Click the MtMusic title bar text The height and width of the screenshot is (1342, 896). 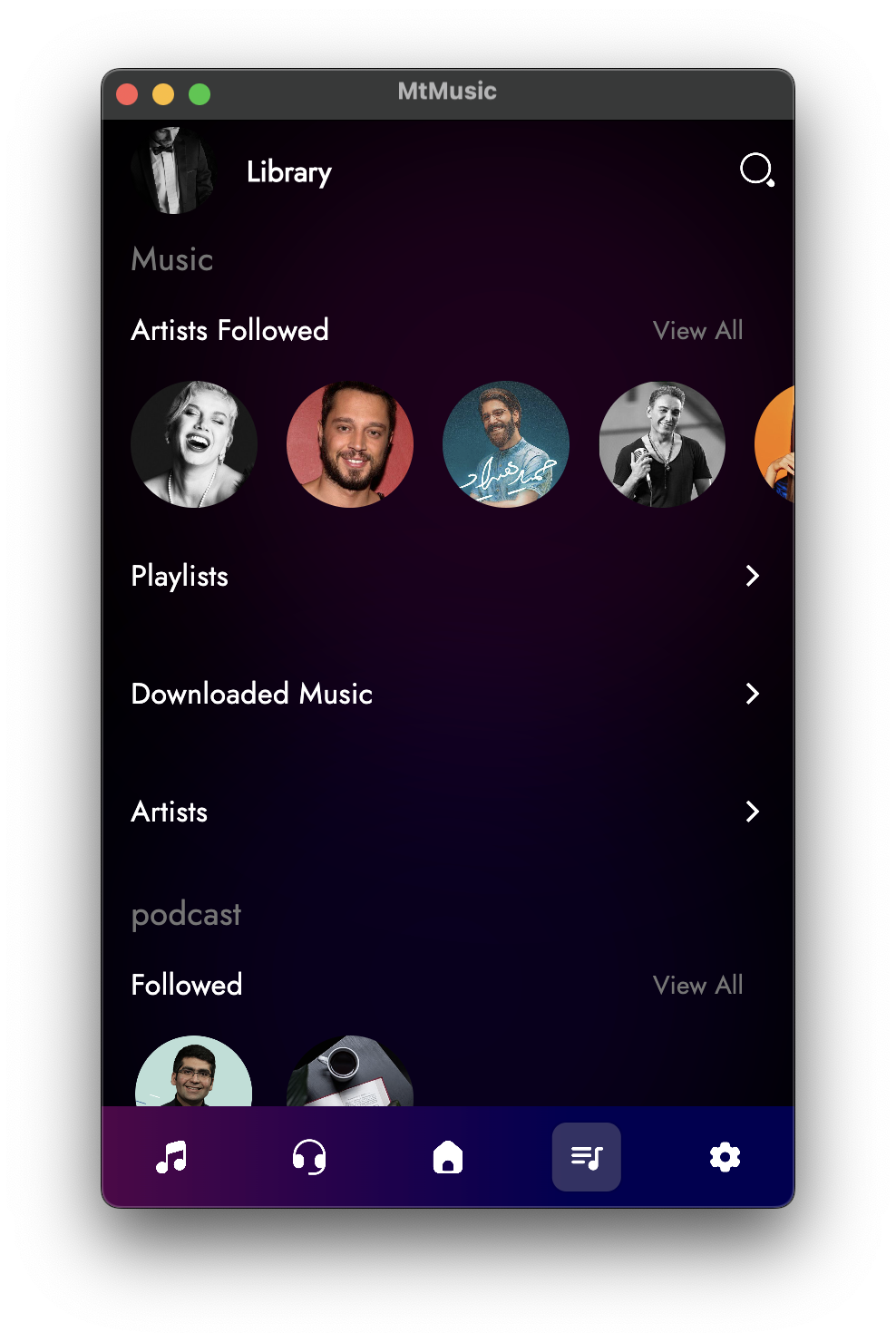tap(448, 91)
